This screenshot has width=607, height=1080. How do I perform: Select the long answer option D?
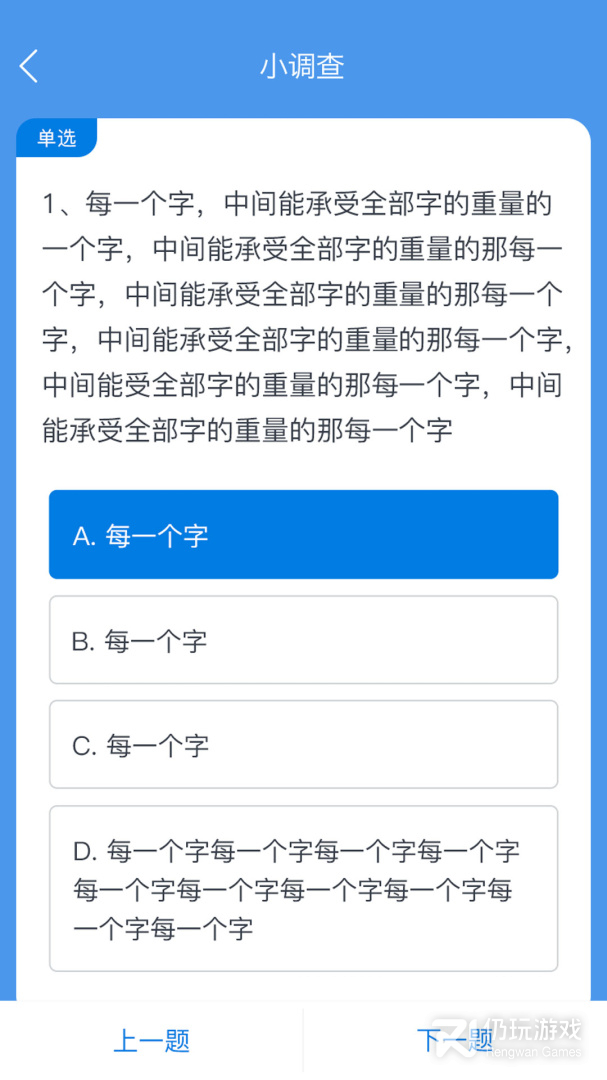pyautogui.click(x=303, y=889)
